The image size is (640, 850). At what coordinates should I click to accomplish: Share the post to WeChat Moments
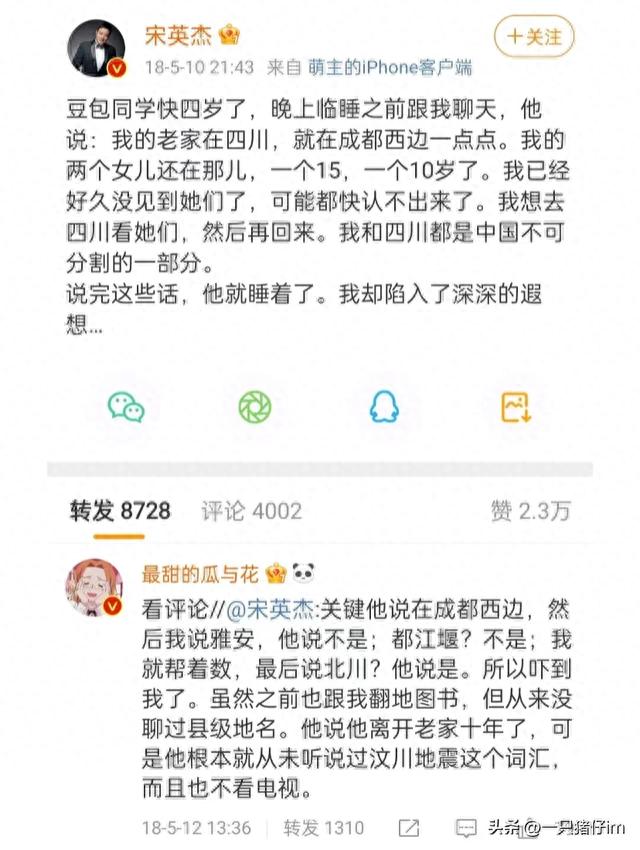click(x=255, y=406)
